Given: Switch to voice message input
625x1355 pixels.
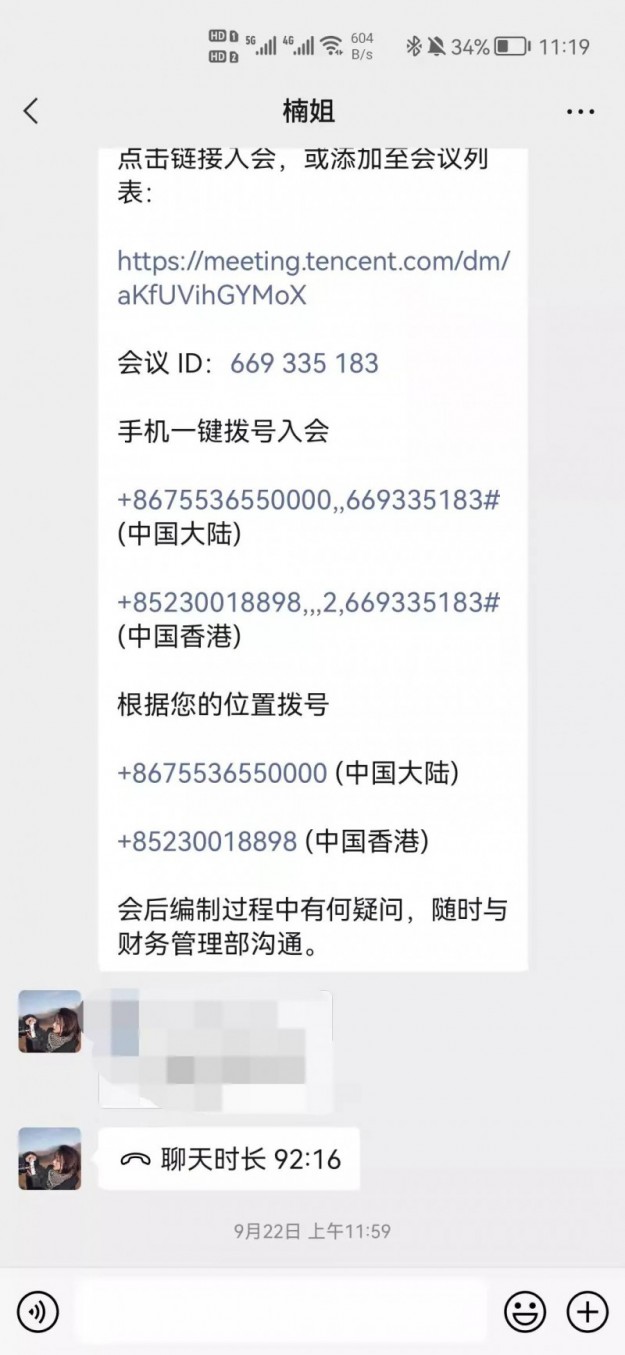Looking at the screenshot, I should coord(38,1310).
